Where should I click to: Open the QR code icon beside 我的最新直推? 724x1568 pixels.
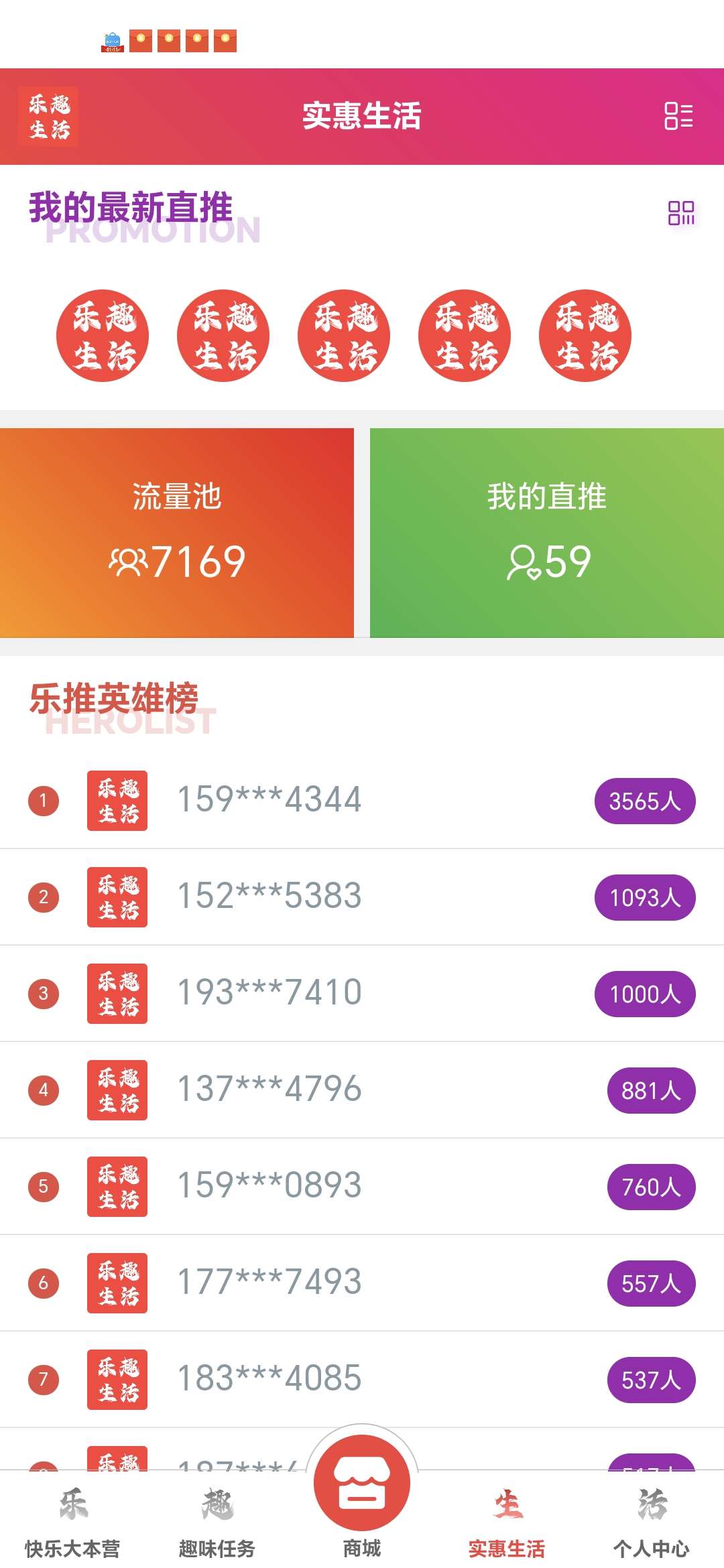[681, 213]
